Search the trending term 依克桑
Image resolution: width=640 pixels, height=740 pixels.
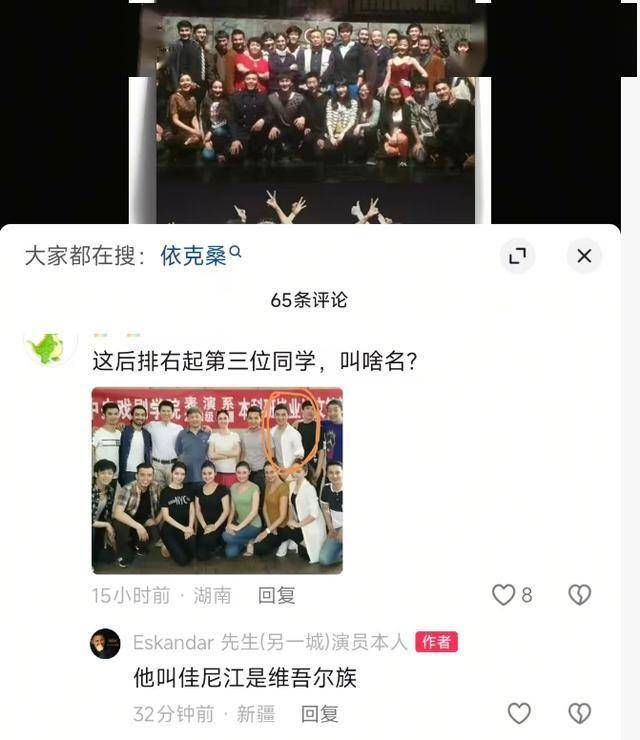tap(194, 256)
